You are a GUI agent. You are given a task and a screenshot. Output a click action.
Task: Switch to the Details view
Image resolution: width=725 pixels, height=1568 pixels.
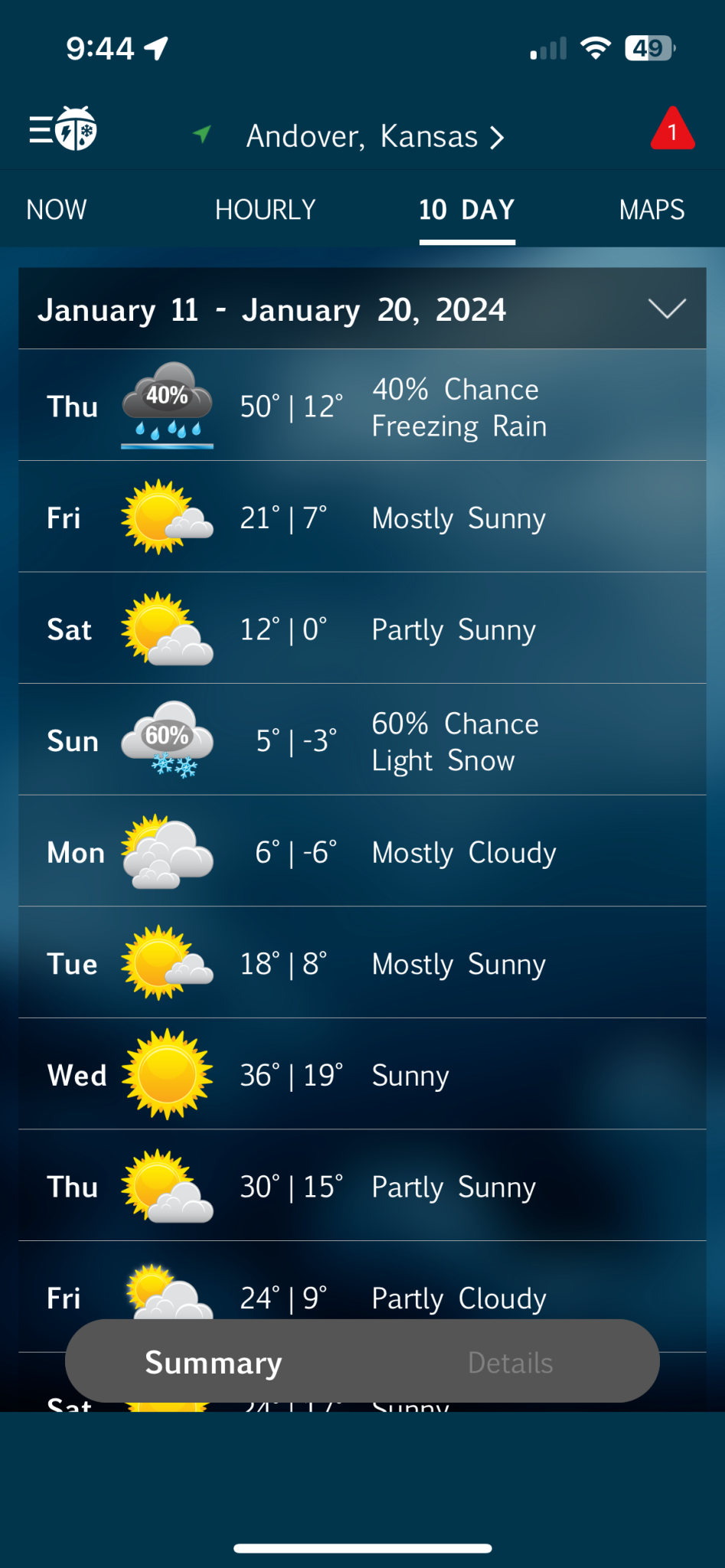[x=510, y=1363]
